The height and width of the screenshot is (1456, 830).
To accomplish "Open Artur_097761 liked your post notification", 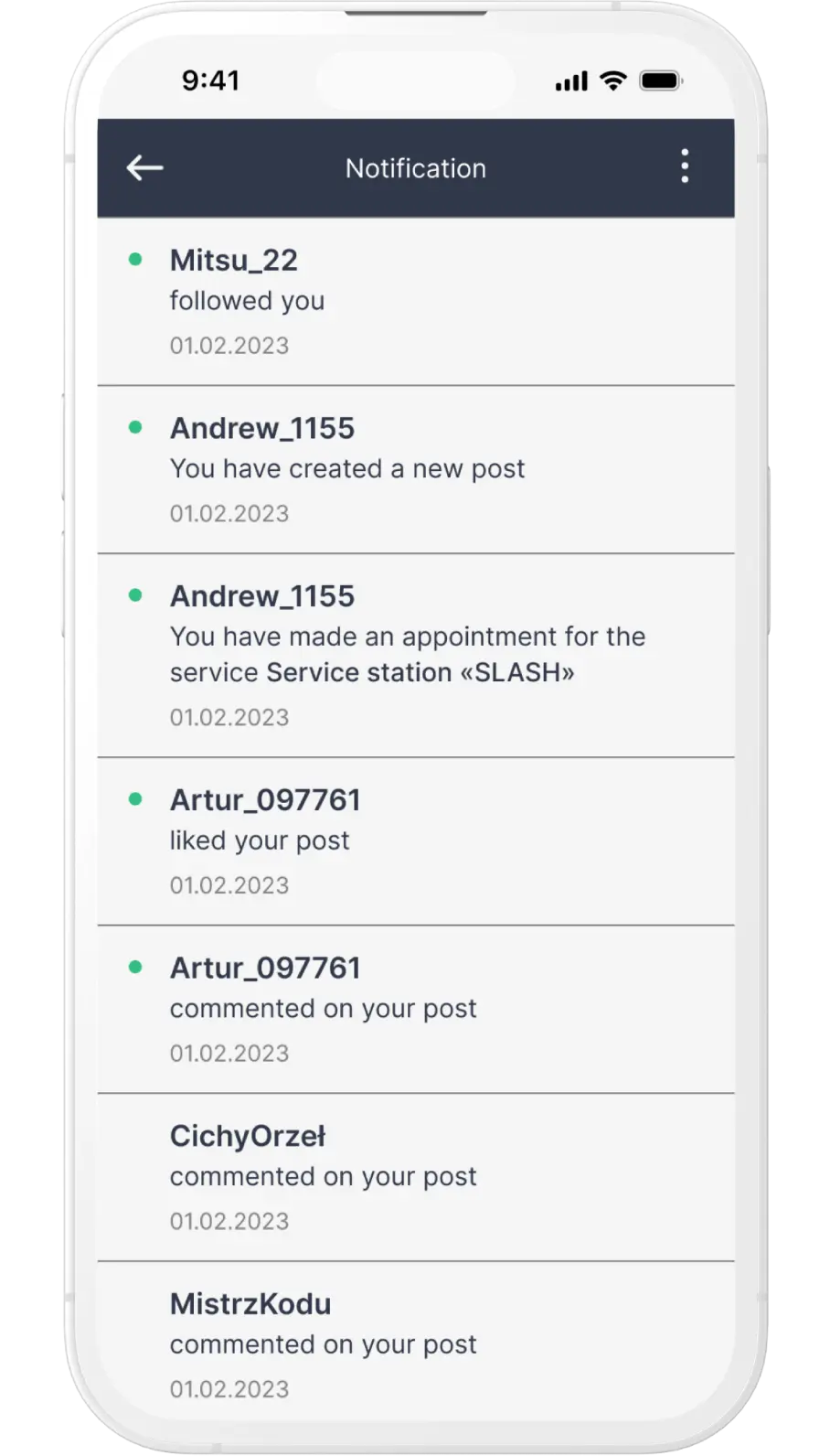I will [415, 841].
